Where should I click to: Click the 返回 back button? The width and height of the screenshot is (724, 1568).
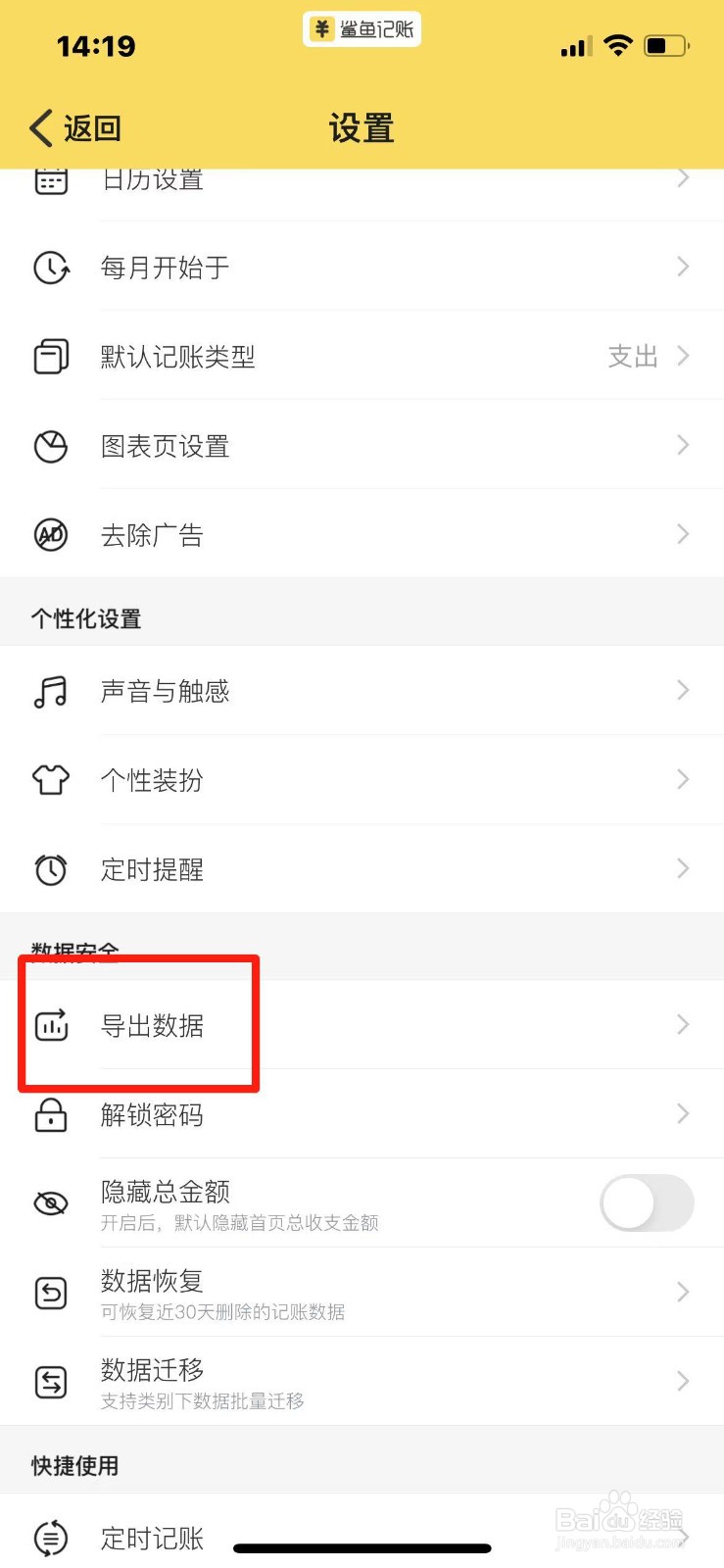tap(73, 128)
